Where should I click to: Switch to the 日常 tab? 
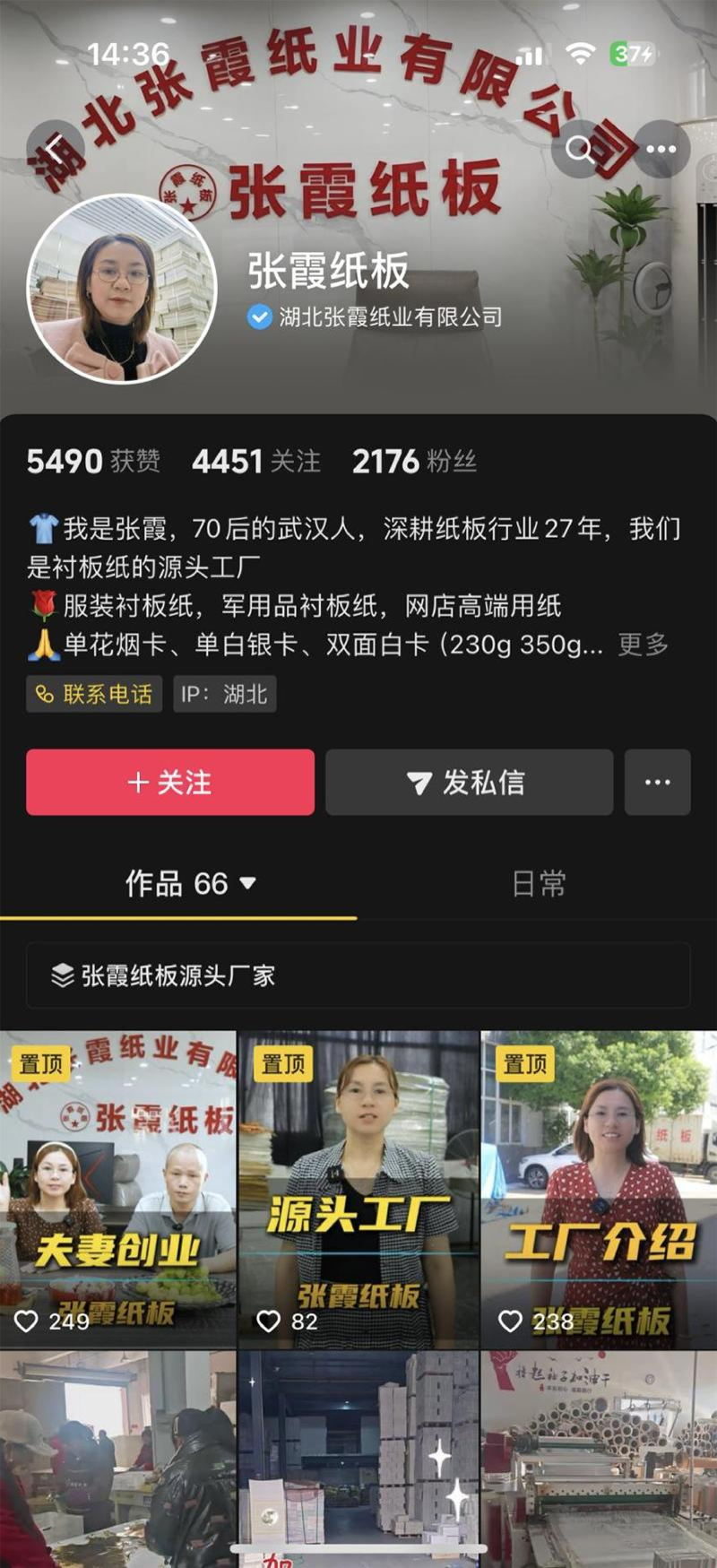pyautogui.click(x=539, y=884)
